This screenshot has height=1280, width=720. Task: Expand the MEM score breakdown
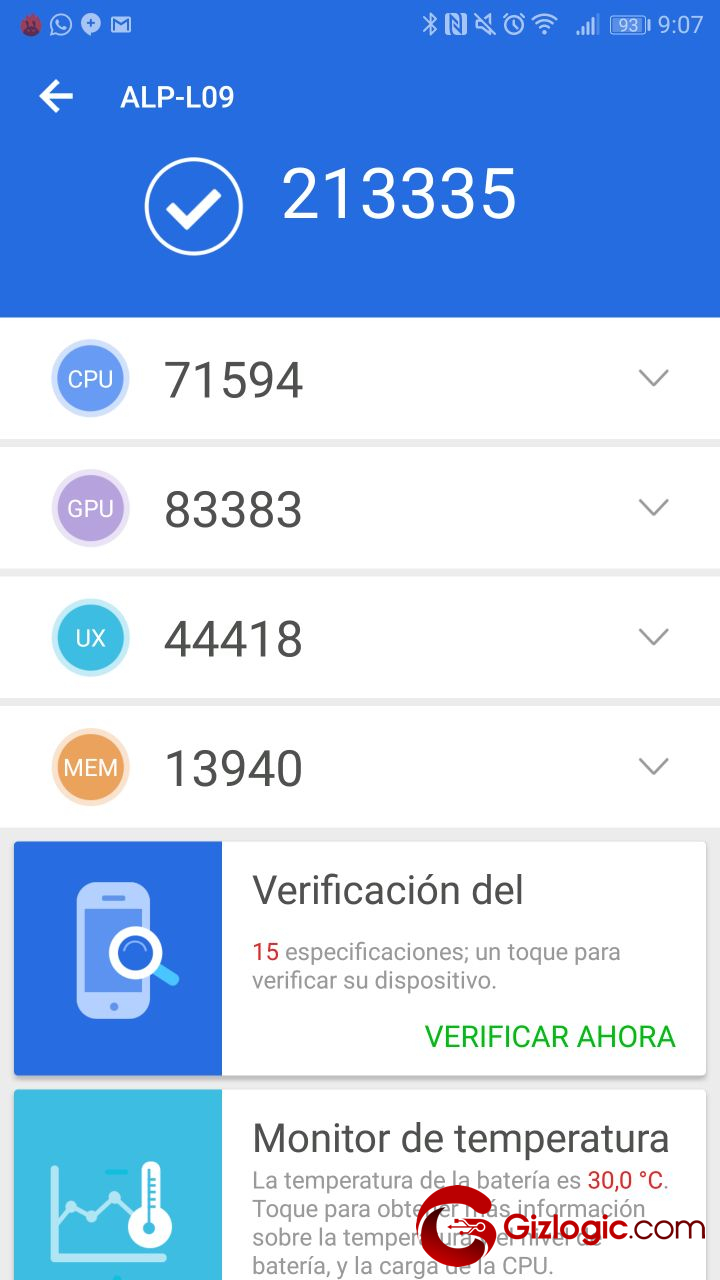point(653,766)
